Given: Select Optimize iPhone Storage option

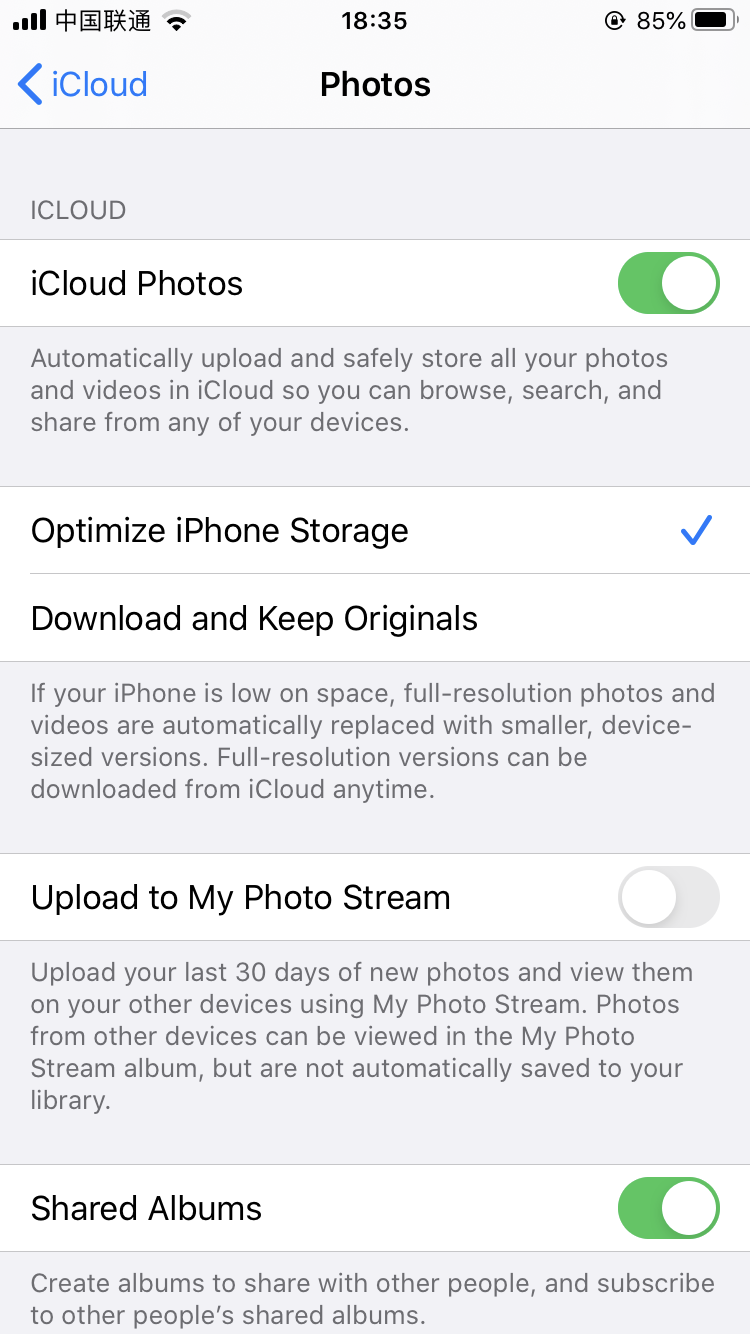Looking at the screenshot, I should tap(374, 530).
